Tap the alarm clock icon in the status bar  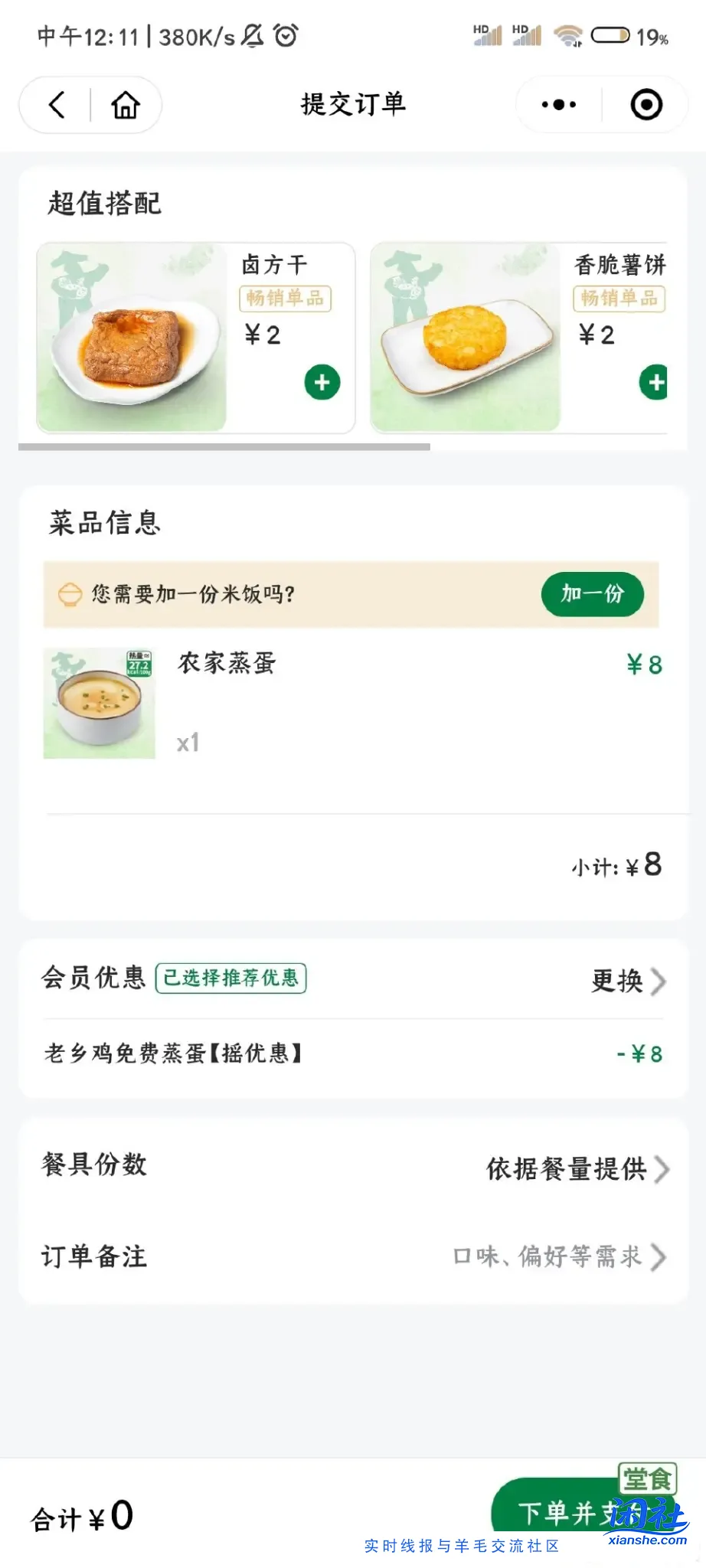coord(284,34)
